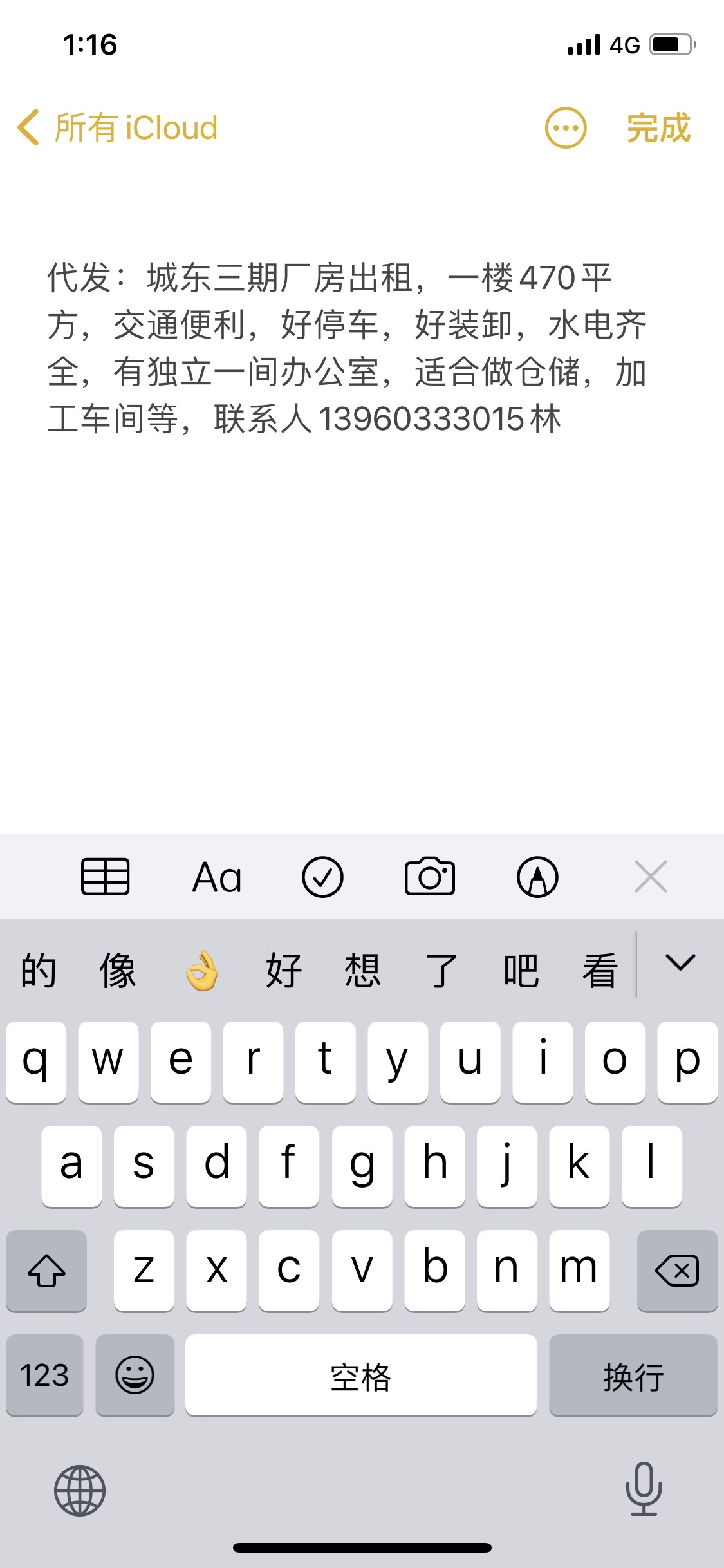This screenshot has height=1568, width=724.
Task: Tap 完成 to finish editing
Action: pyautogui.click(x=658, y=127)
